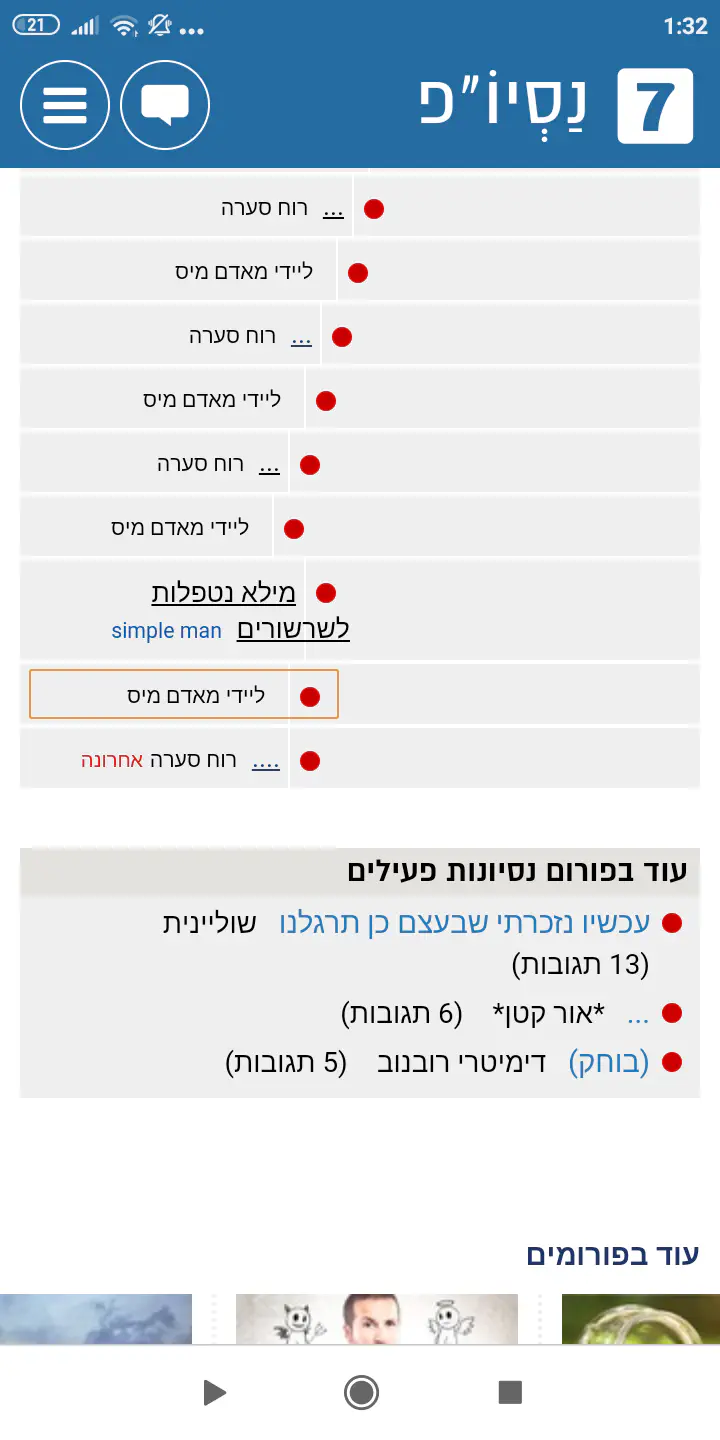Open the forum tile with angel and devil
Screen dimensions: 720x1440
(377, 1319)
